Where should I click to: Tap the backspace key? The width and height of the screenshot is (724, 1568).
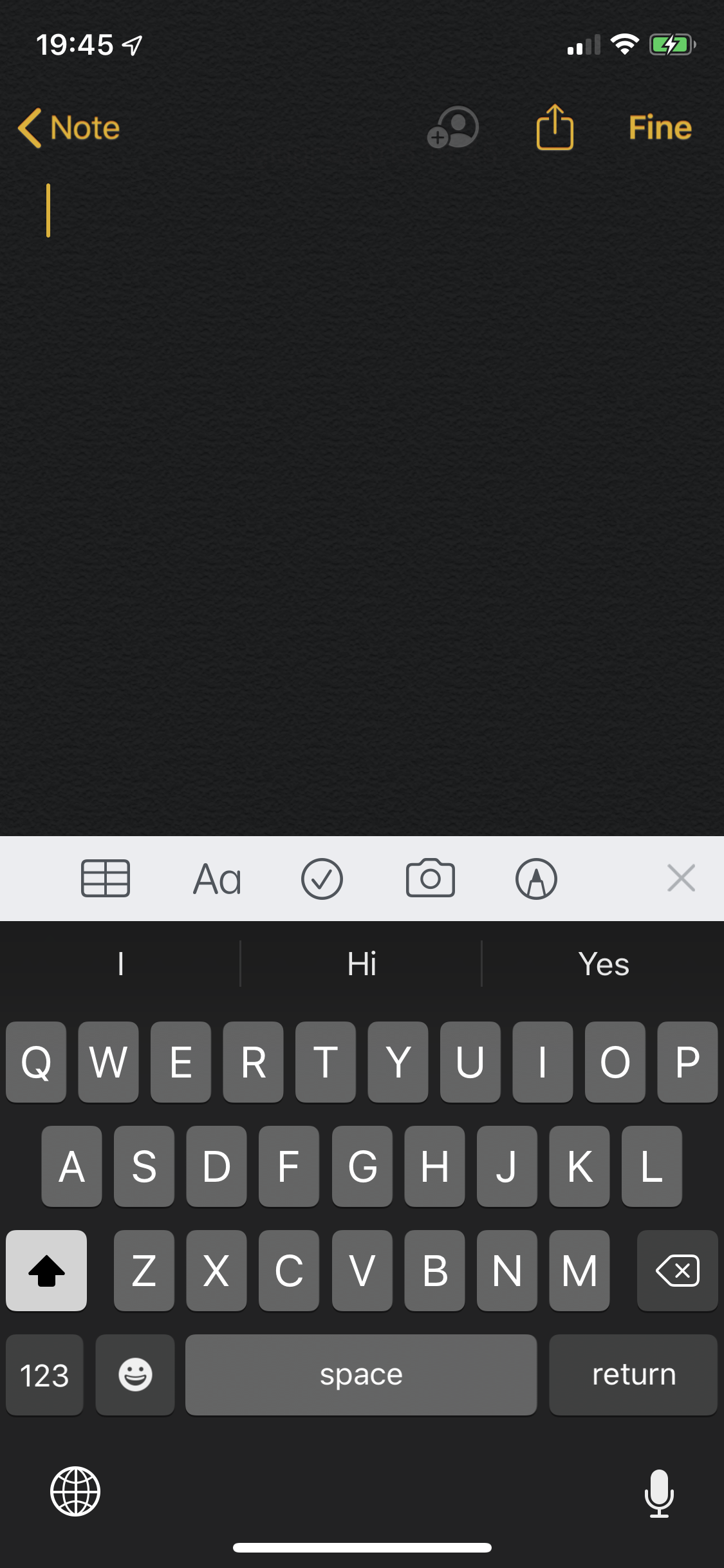pyautogui.click(x=677, y=1271)
